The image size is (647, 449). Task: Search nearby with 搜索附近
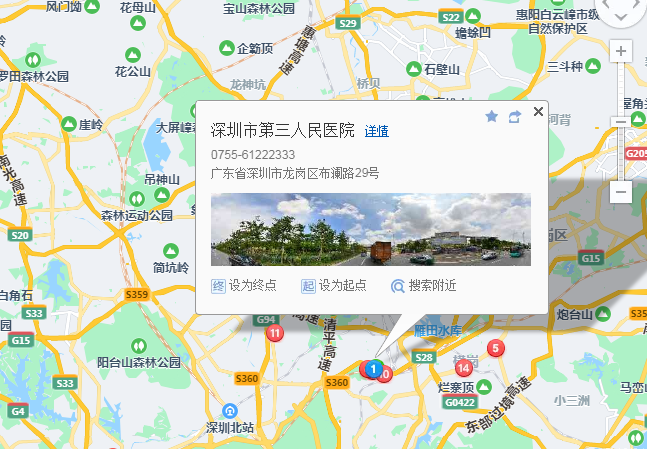pyautogui.click(x=424, y=285)
